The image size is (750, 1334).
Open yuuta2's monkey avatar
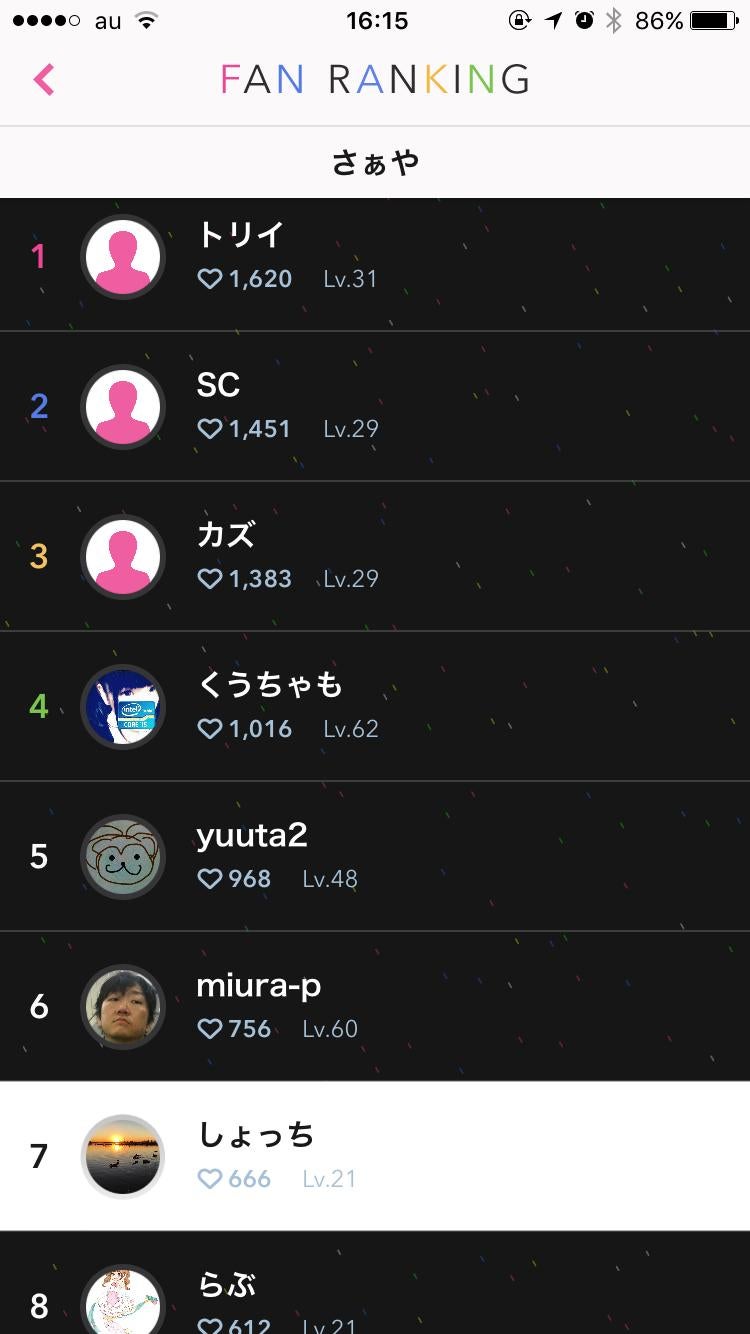(122, 857)
